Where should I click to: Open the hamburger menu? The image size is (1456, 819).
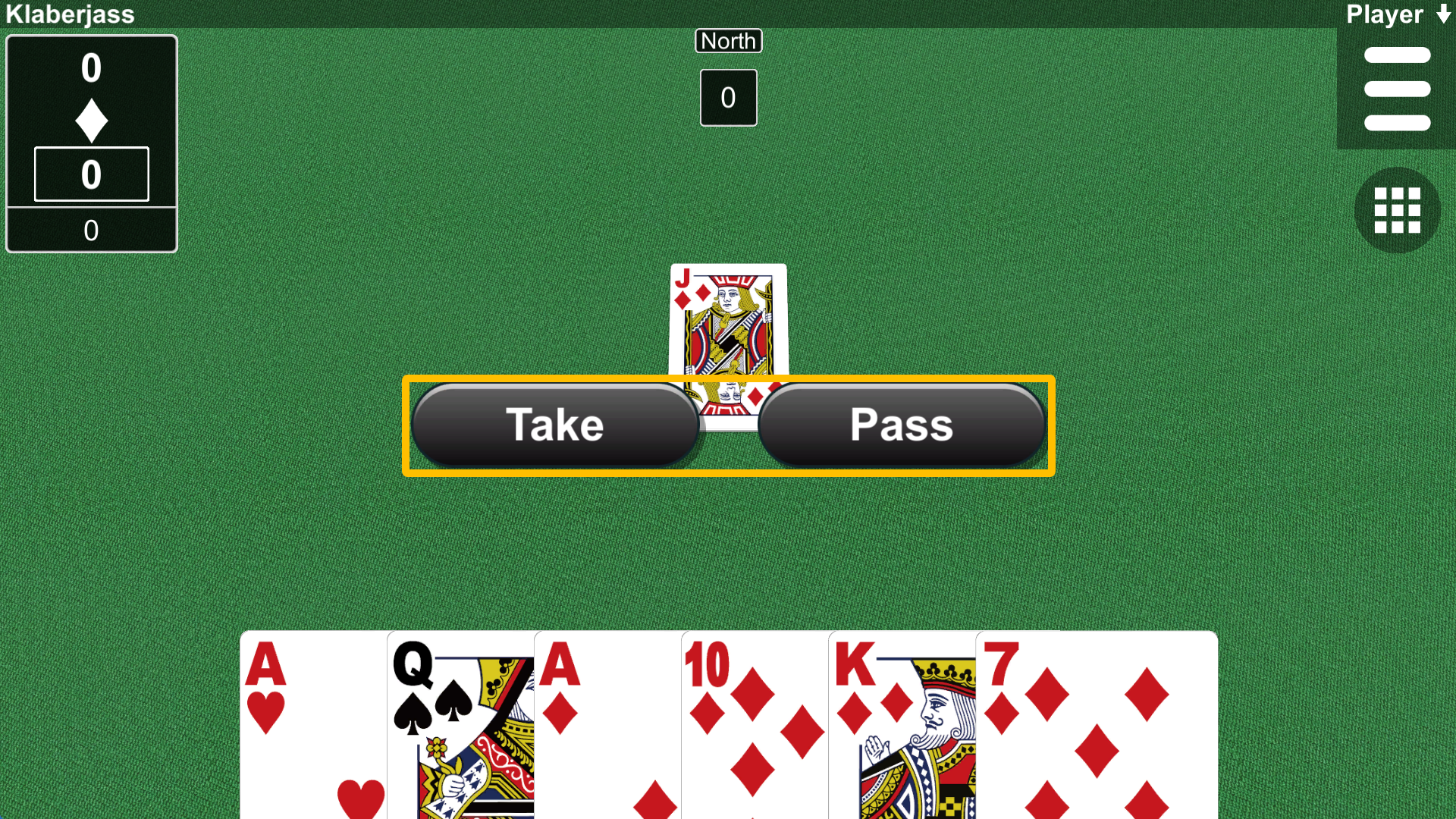click(x=1396, y=89)
